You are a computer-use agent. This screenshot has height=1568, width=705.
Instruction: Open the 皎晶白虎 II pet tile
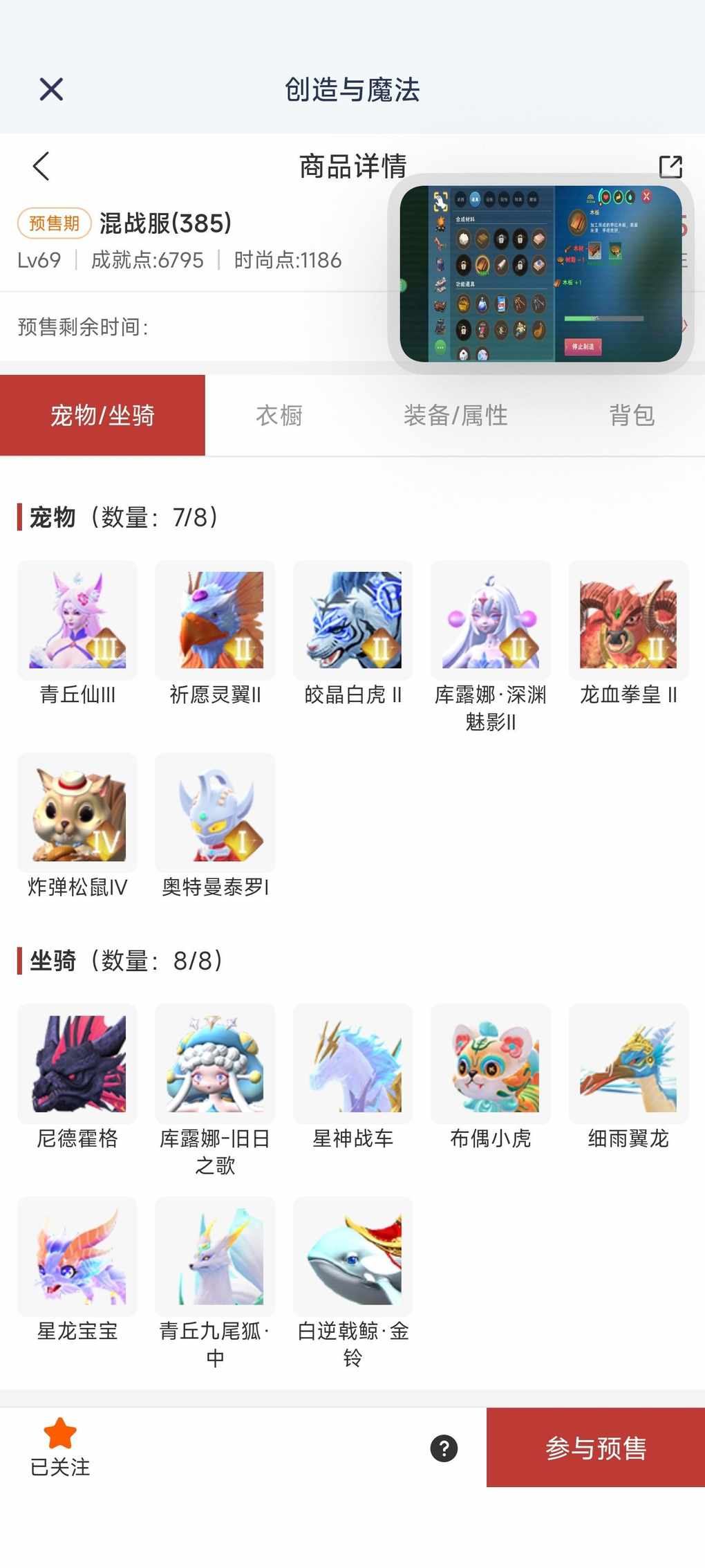(x=352, y=620)
